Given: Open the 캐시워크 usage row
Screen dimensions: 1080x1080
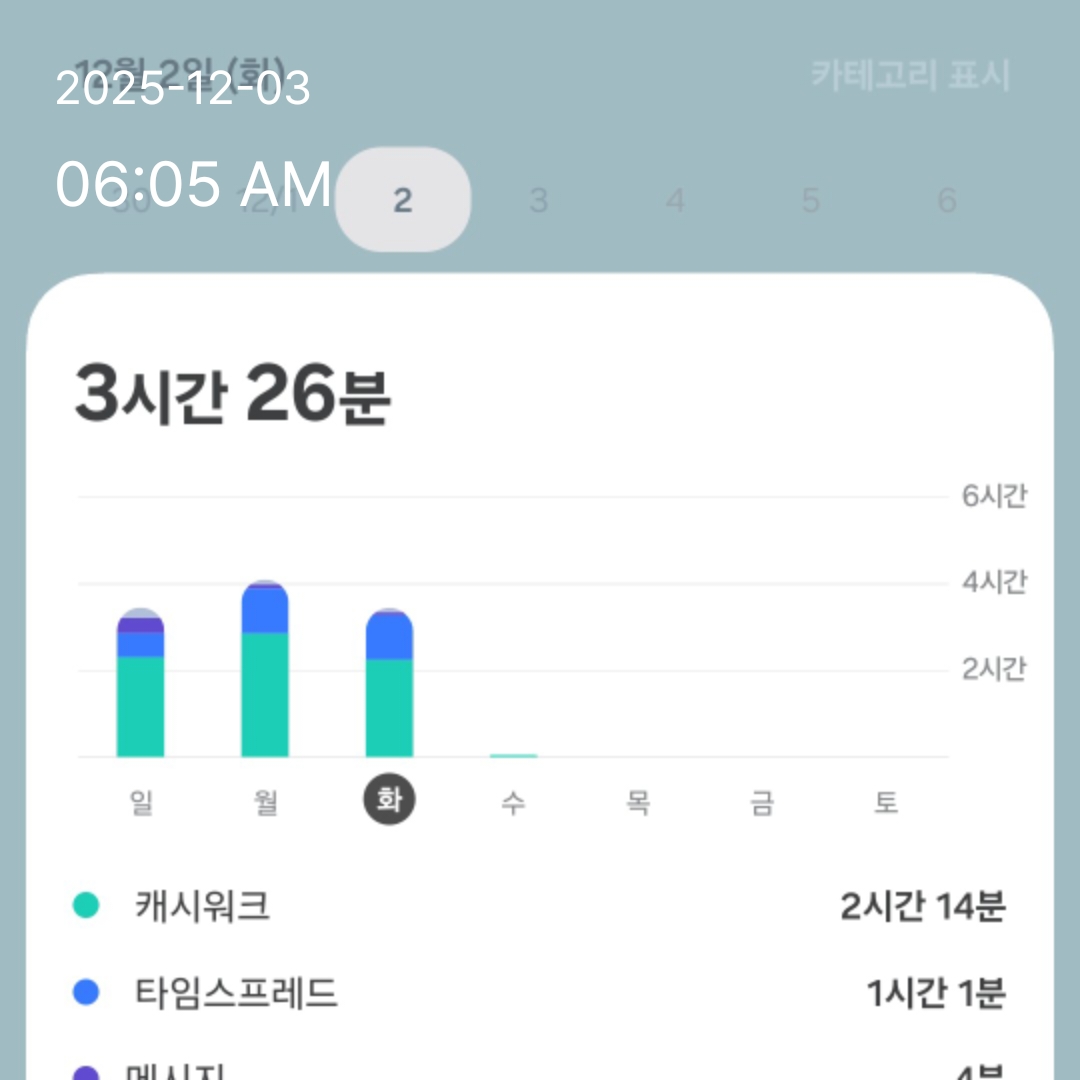Looking at the screenshot, I should pyautogui.click(x=540, y=907).
